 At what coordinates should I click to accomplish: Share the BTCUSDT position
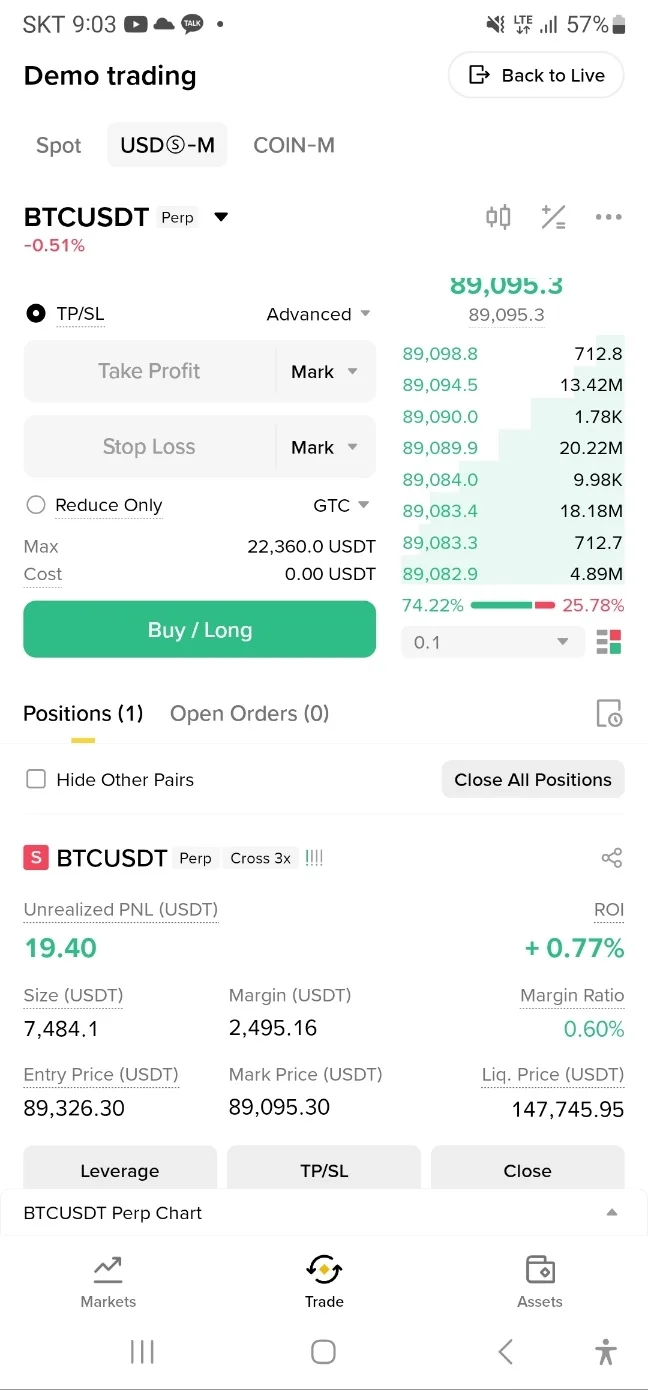click(611, 858)
